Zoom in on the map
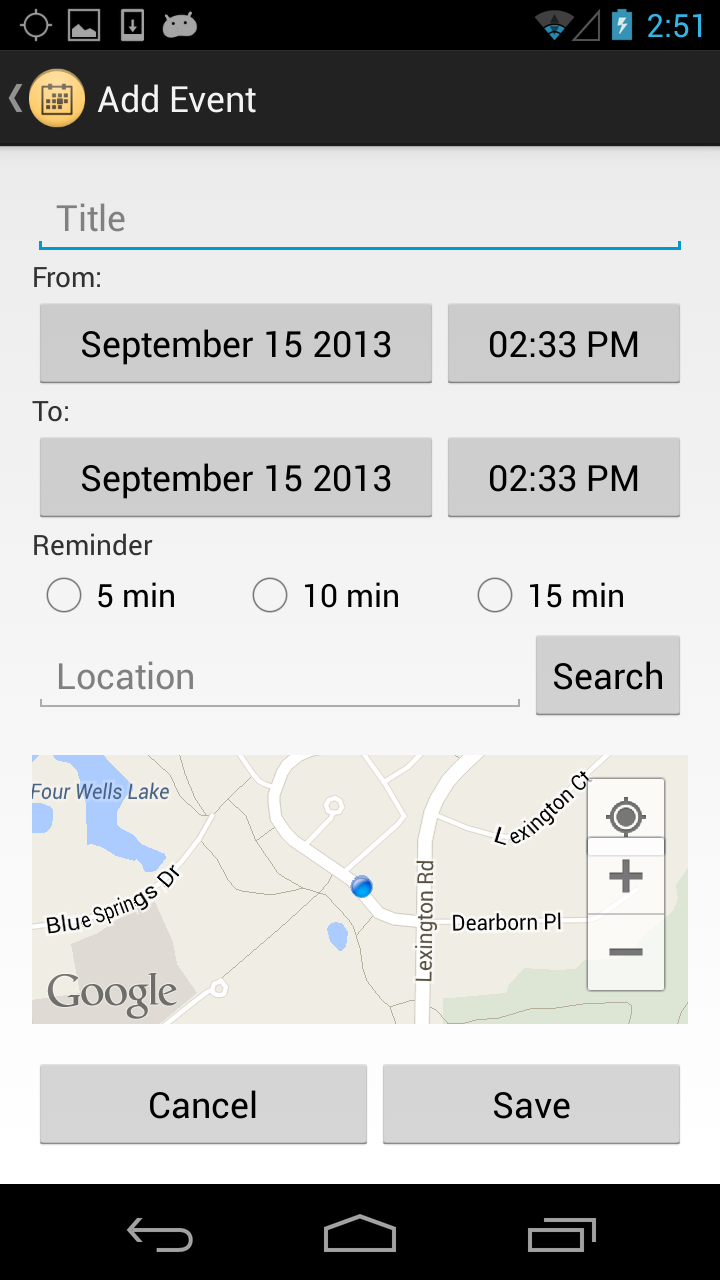720x1280 pixels. tap(626, 878)
